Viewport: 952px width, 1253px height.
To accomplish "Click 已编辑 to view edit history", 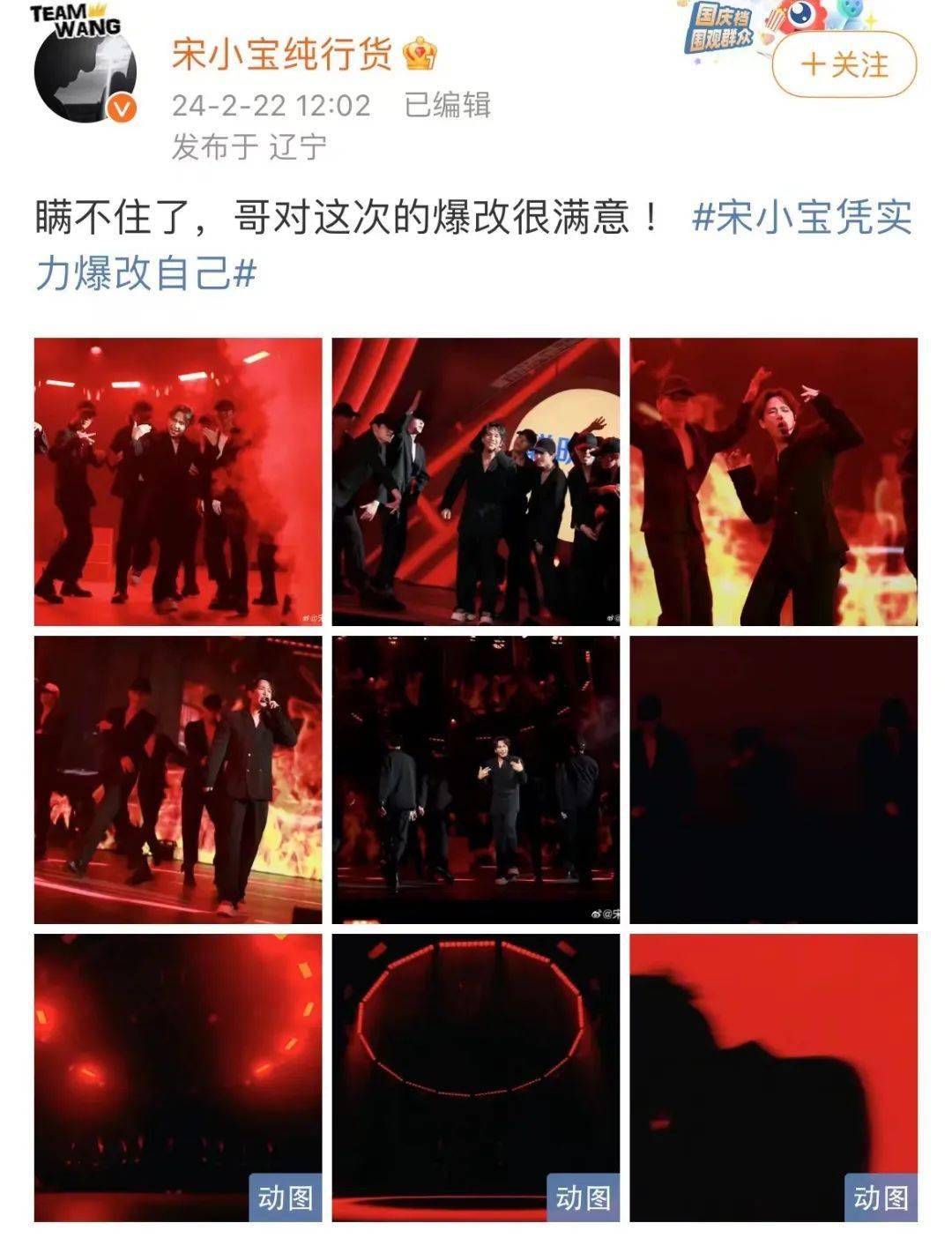I will pos(448,103).
